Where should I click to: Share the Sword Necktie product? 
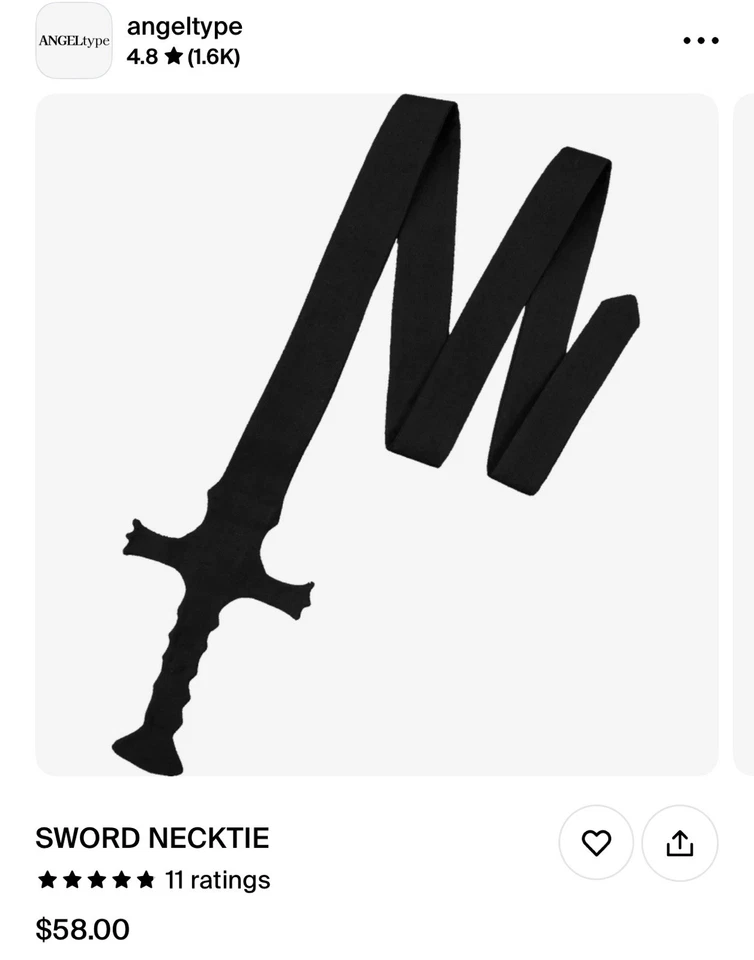coord(680,843)
